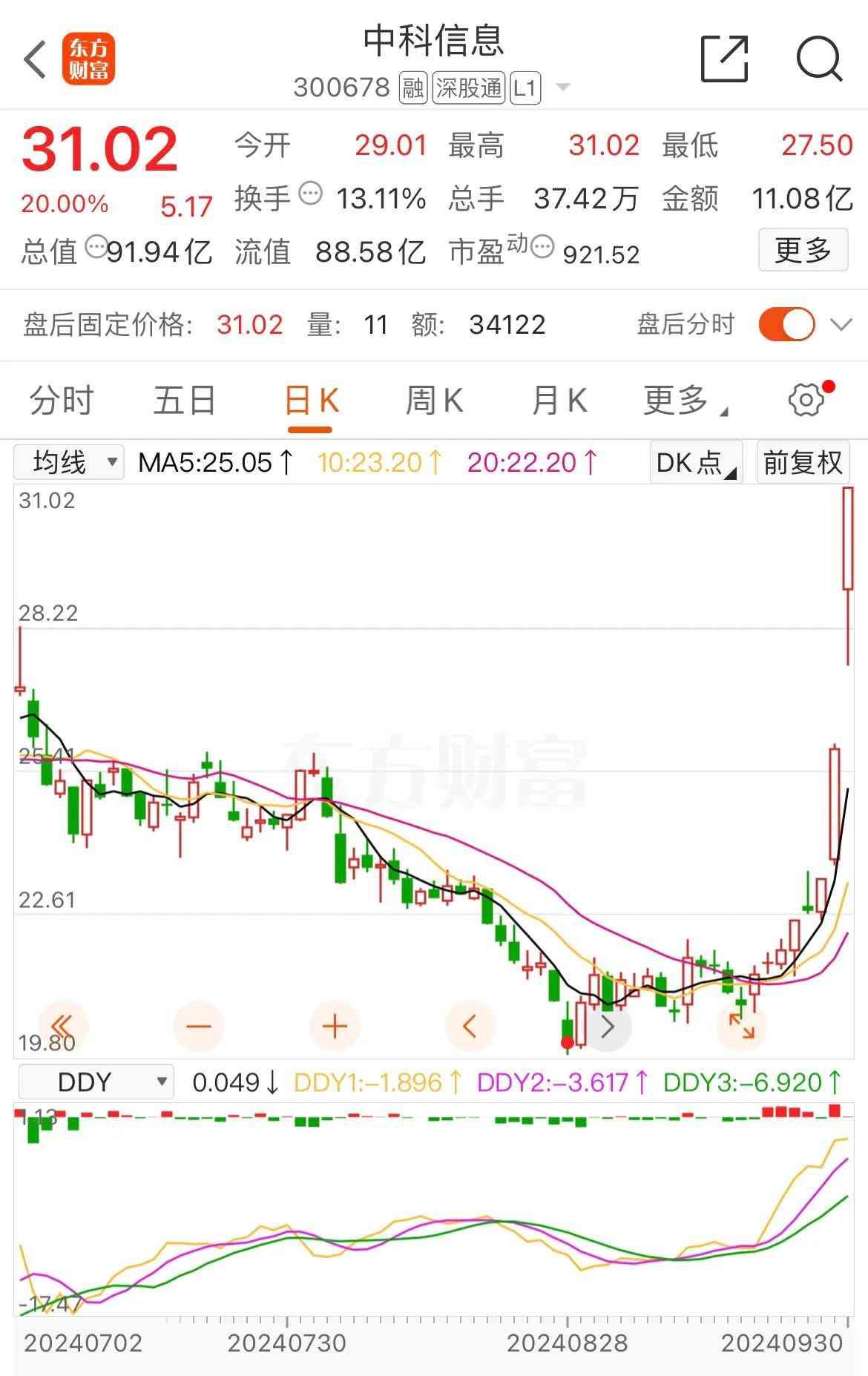
Task: Share this stock page
Action: pos(724,59)
